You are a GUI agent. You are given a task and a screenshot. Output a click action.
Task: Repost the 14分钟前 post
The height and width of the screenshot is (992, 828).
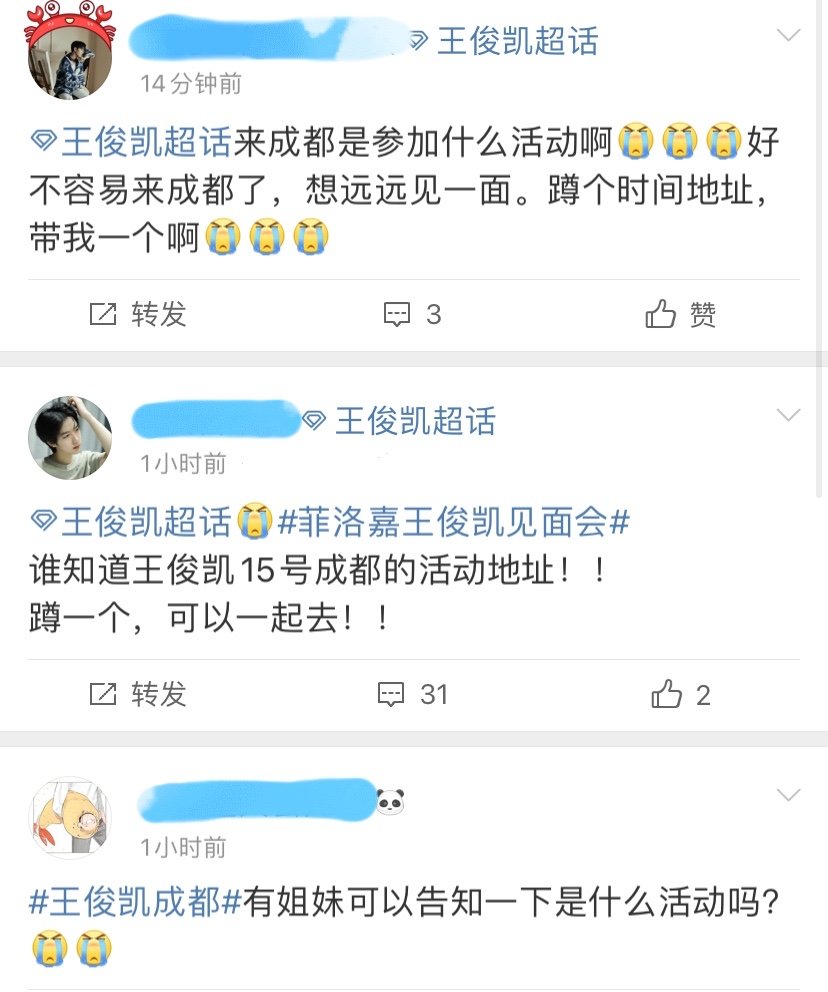click(138, 315)
